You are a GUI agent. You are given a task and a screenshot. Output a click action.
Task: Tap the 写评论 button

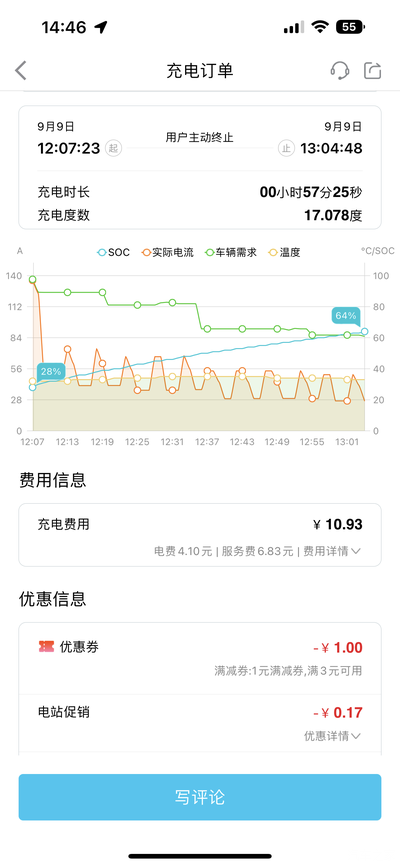click(200, 797)
